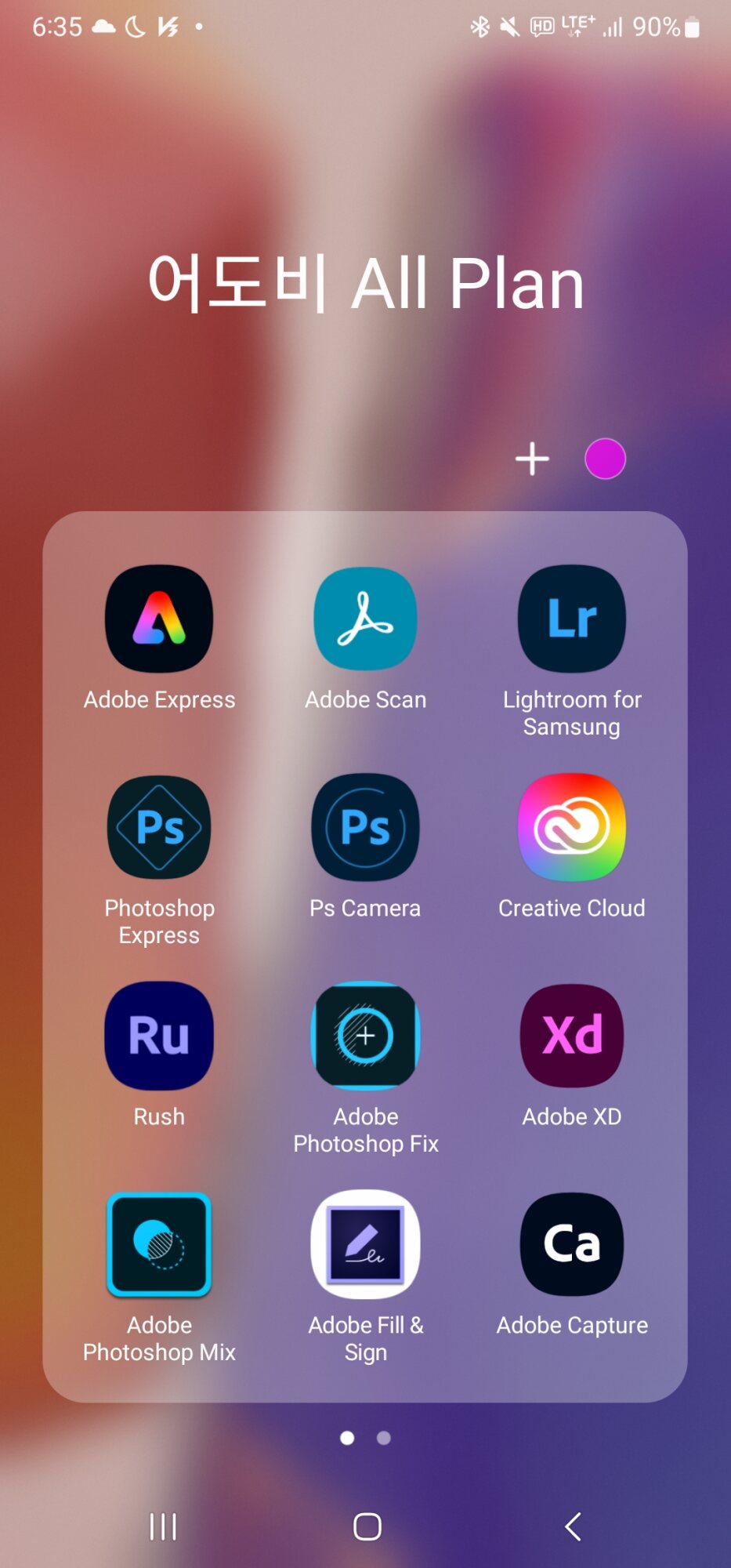This screenshot has width=731, height=1568.
Task: Open Creative Cloud
Action: coord(572,828)
